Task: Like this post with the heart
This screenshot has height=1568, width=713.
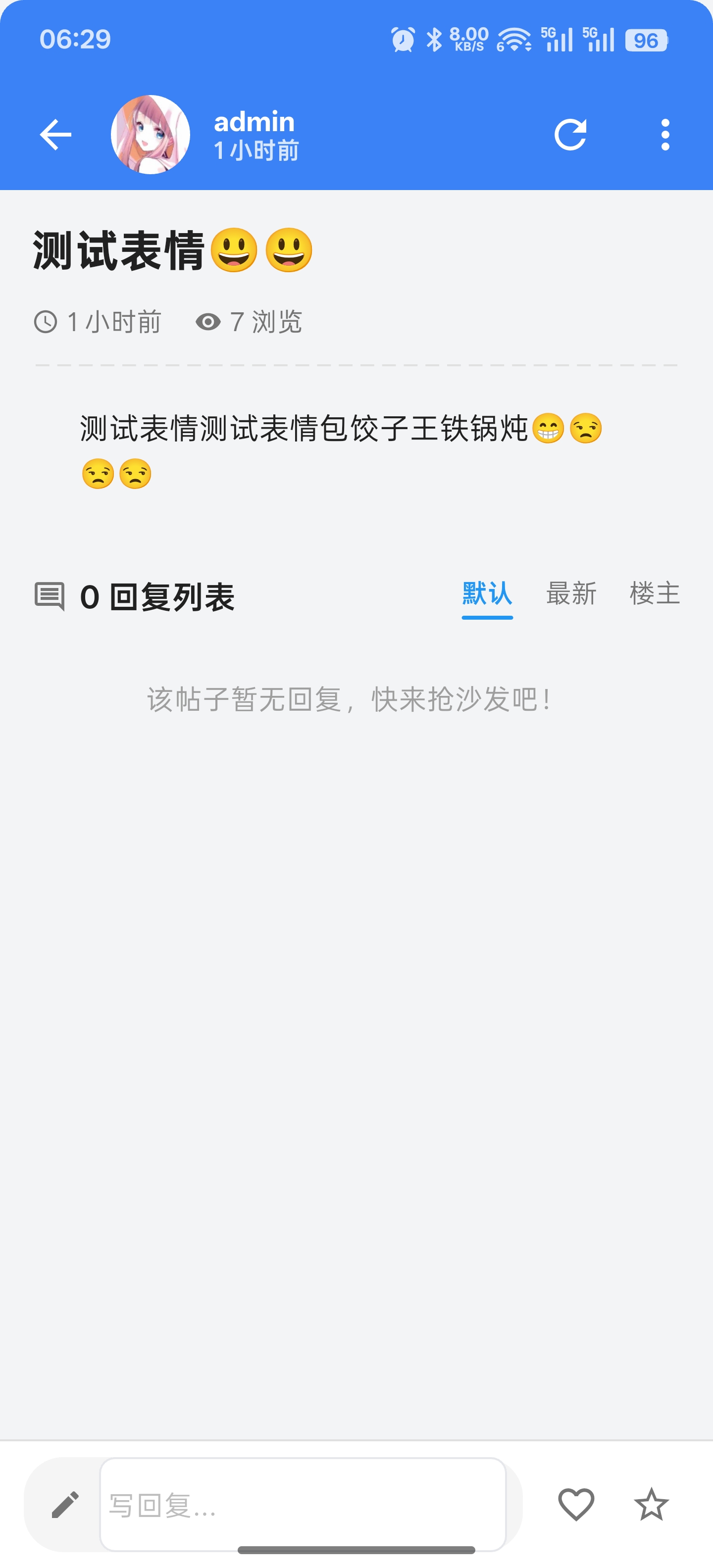Action: click(x=576, y=1504)
